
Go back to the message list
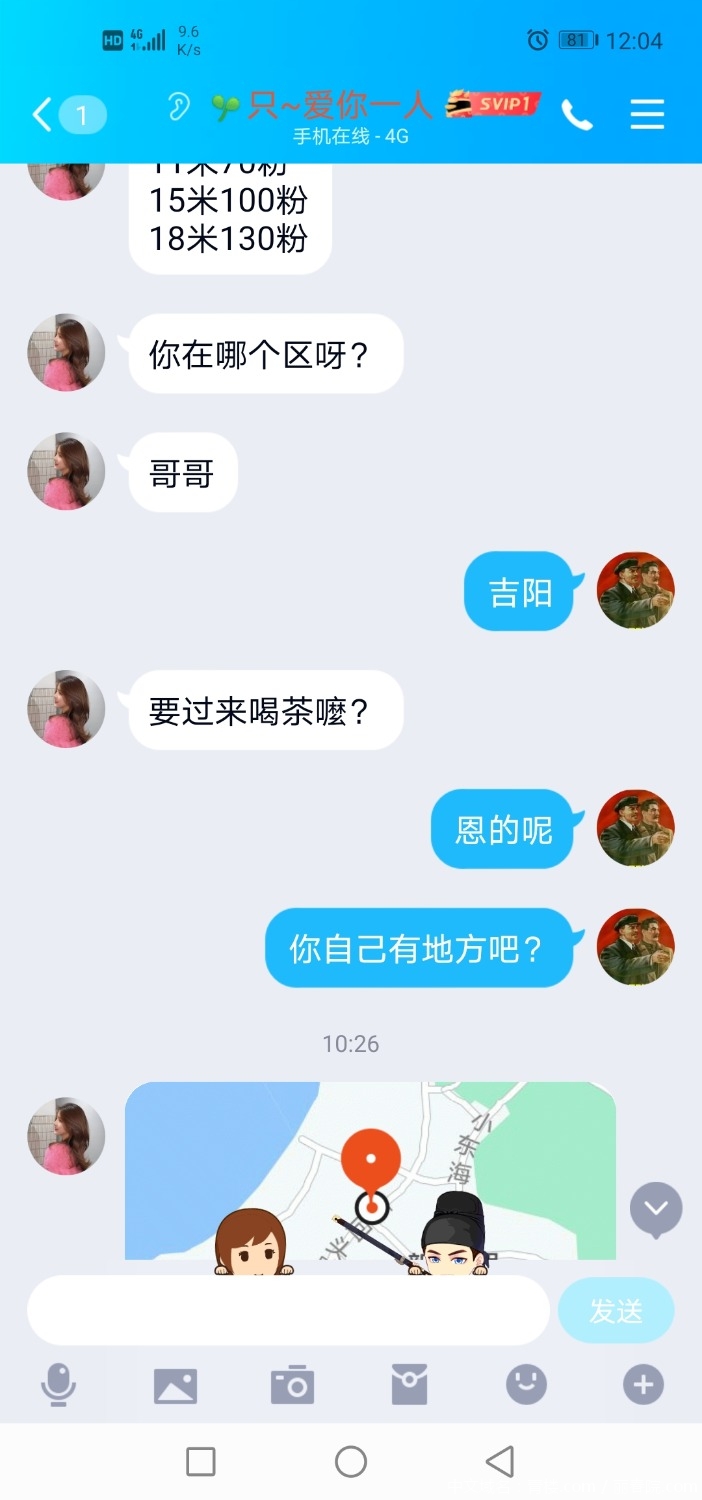pos(42,115)
